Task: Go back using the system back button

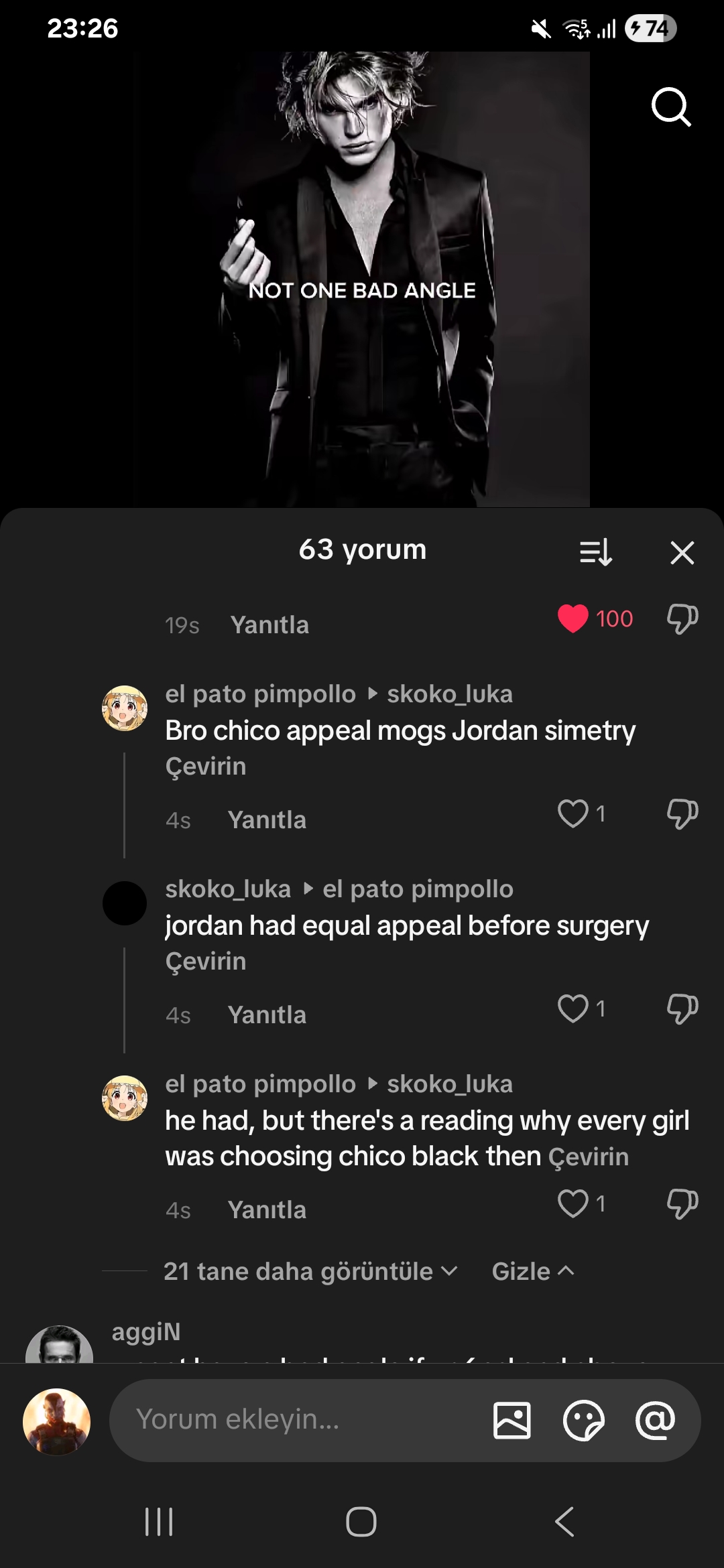Action: pyautogui.click(x=564, y=1521)
